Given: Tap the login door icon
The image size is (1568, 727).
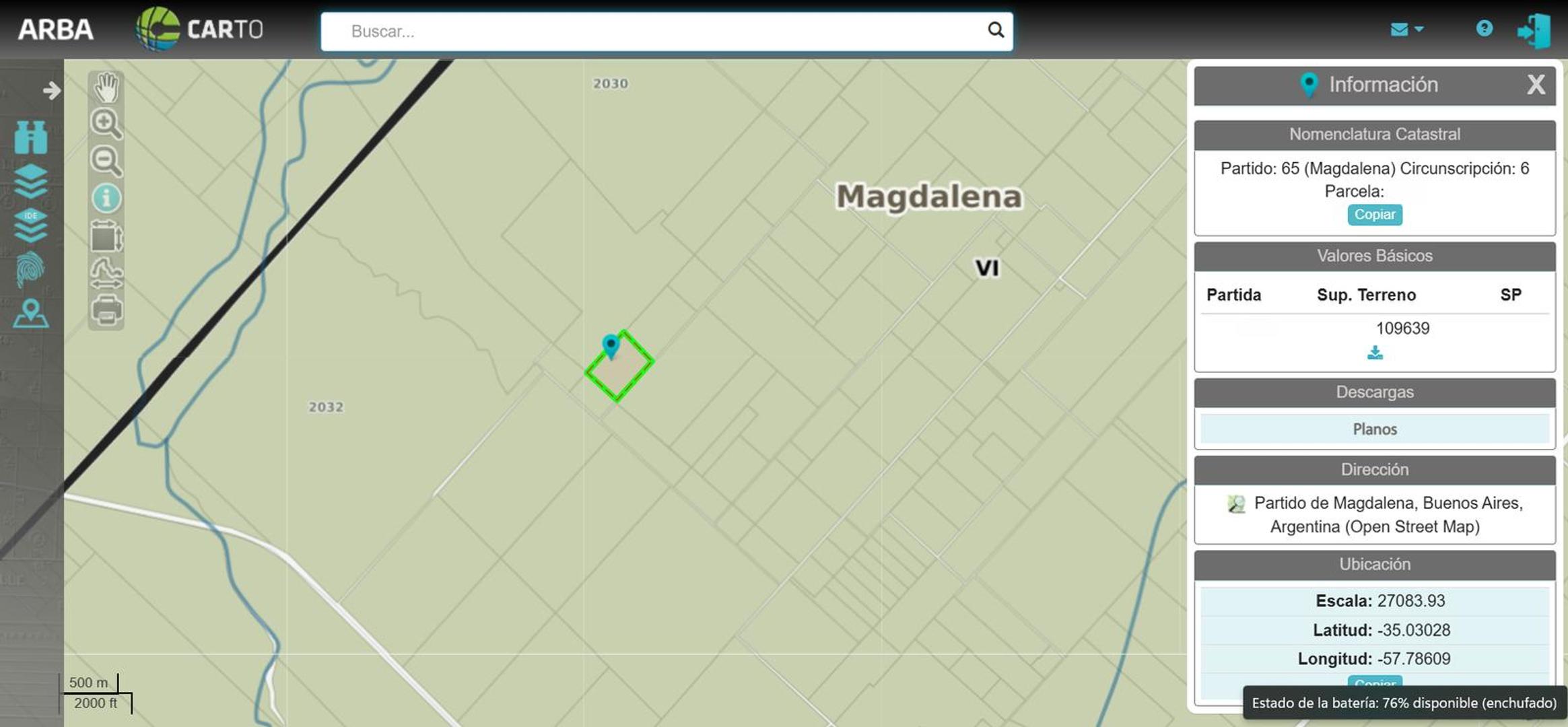Looking at the screenshot, I should (1534, 30).
